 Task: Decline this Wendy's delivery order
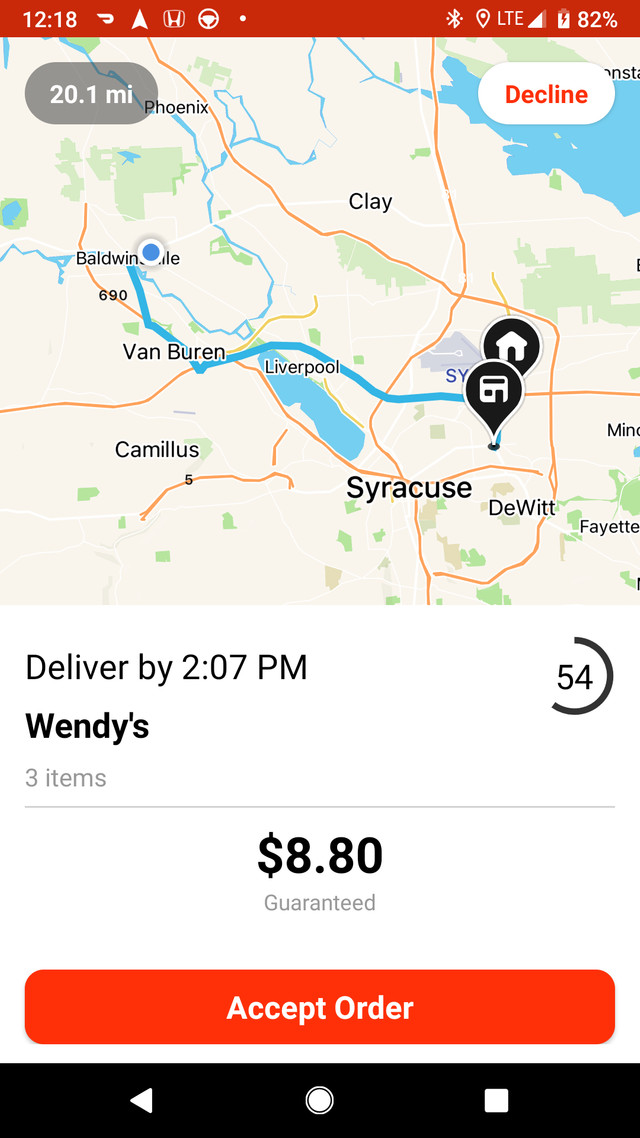click(546, 94)
